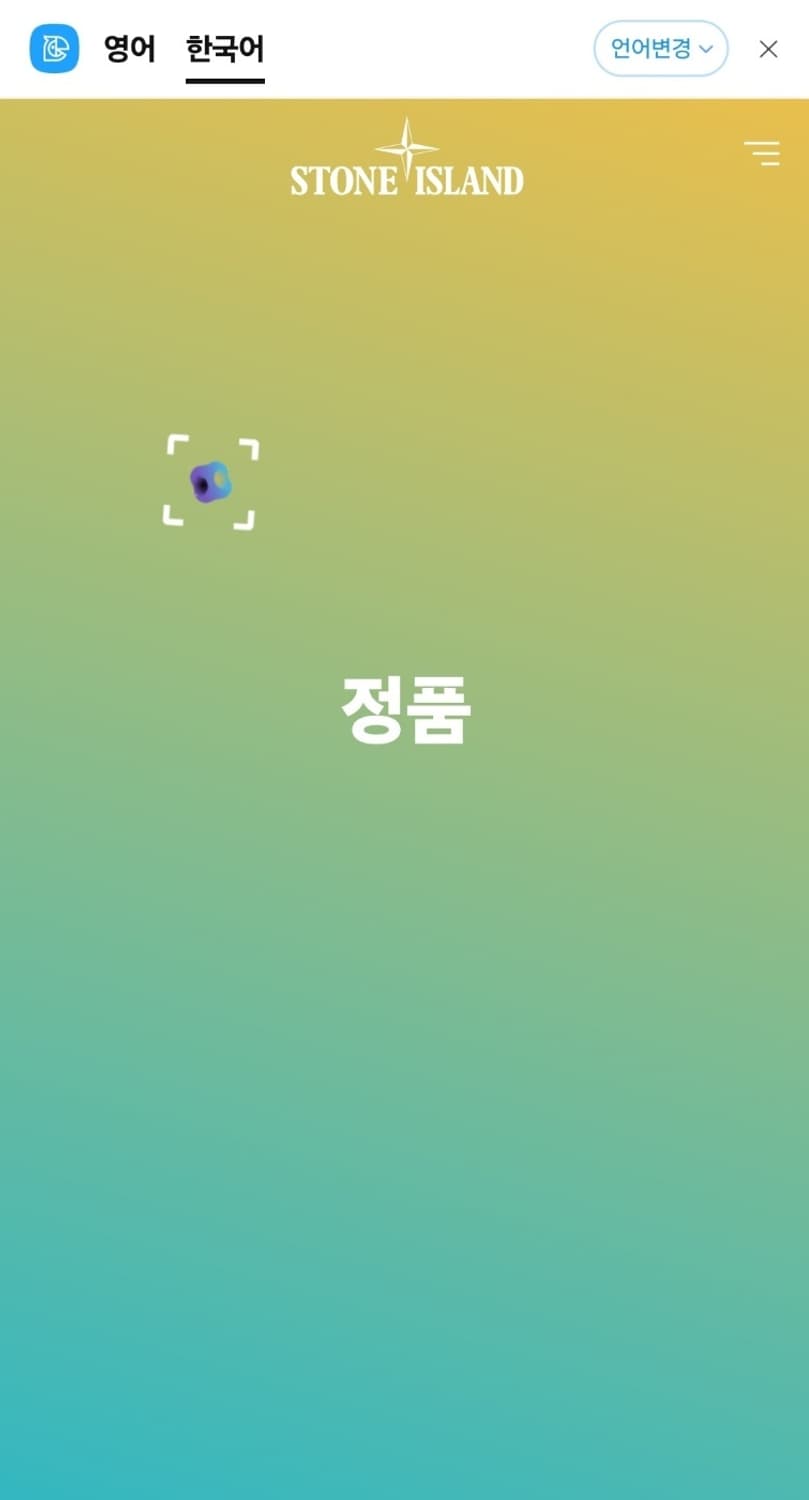Open the hamburger menu on the yellow banner

click(x=762, y=152)
